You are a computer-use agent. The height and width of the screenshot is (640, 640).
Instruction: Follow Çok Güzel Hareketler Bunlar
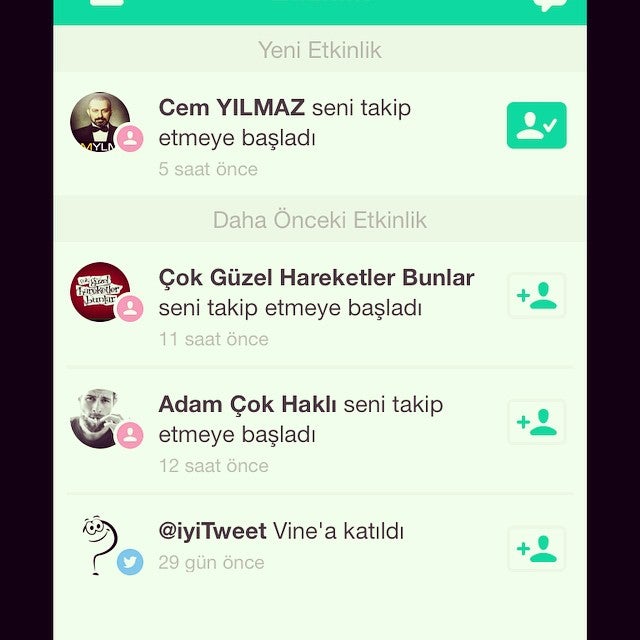point(536,296)
